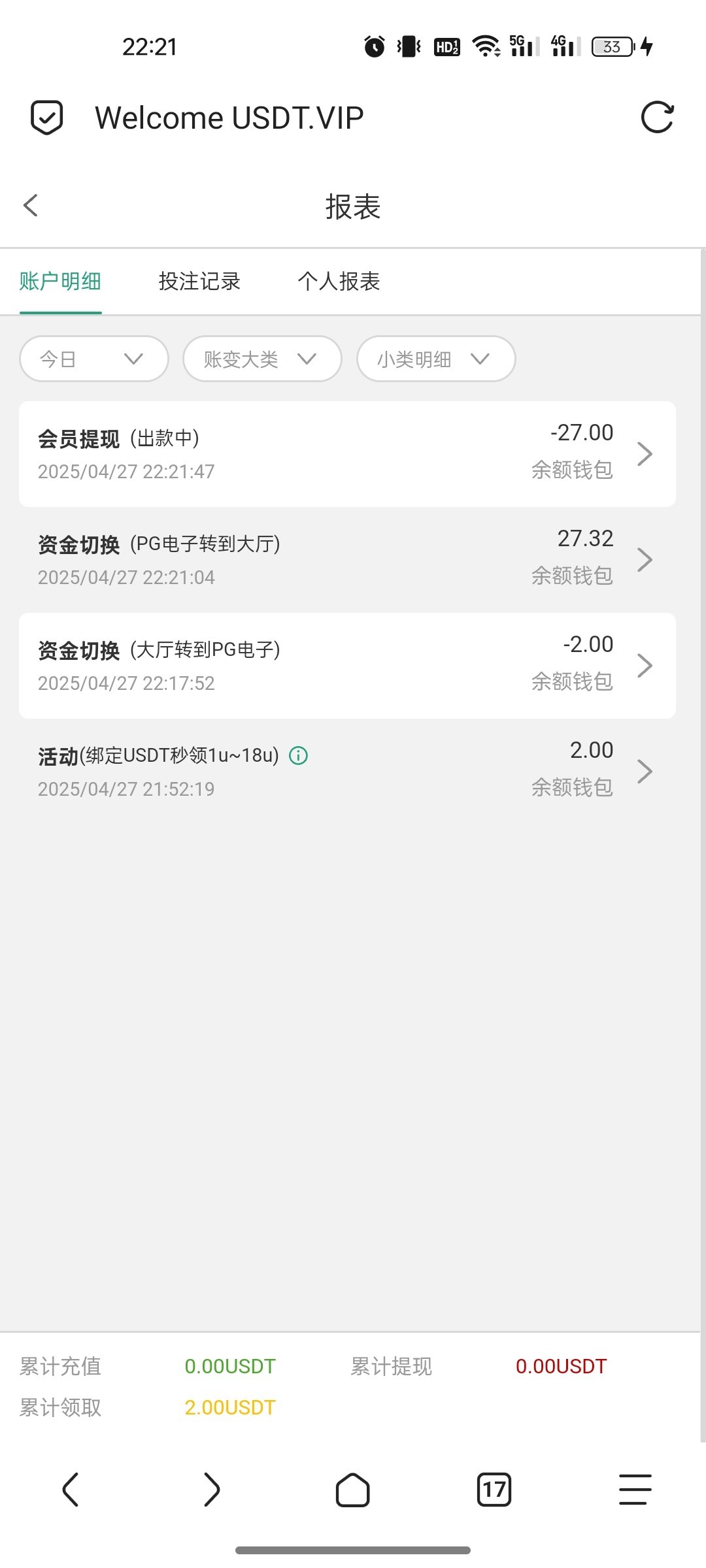Go back from the 报表 page

31,205
